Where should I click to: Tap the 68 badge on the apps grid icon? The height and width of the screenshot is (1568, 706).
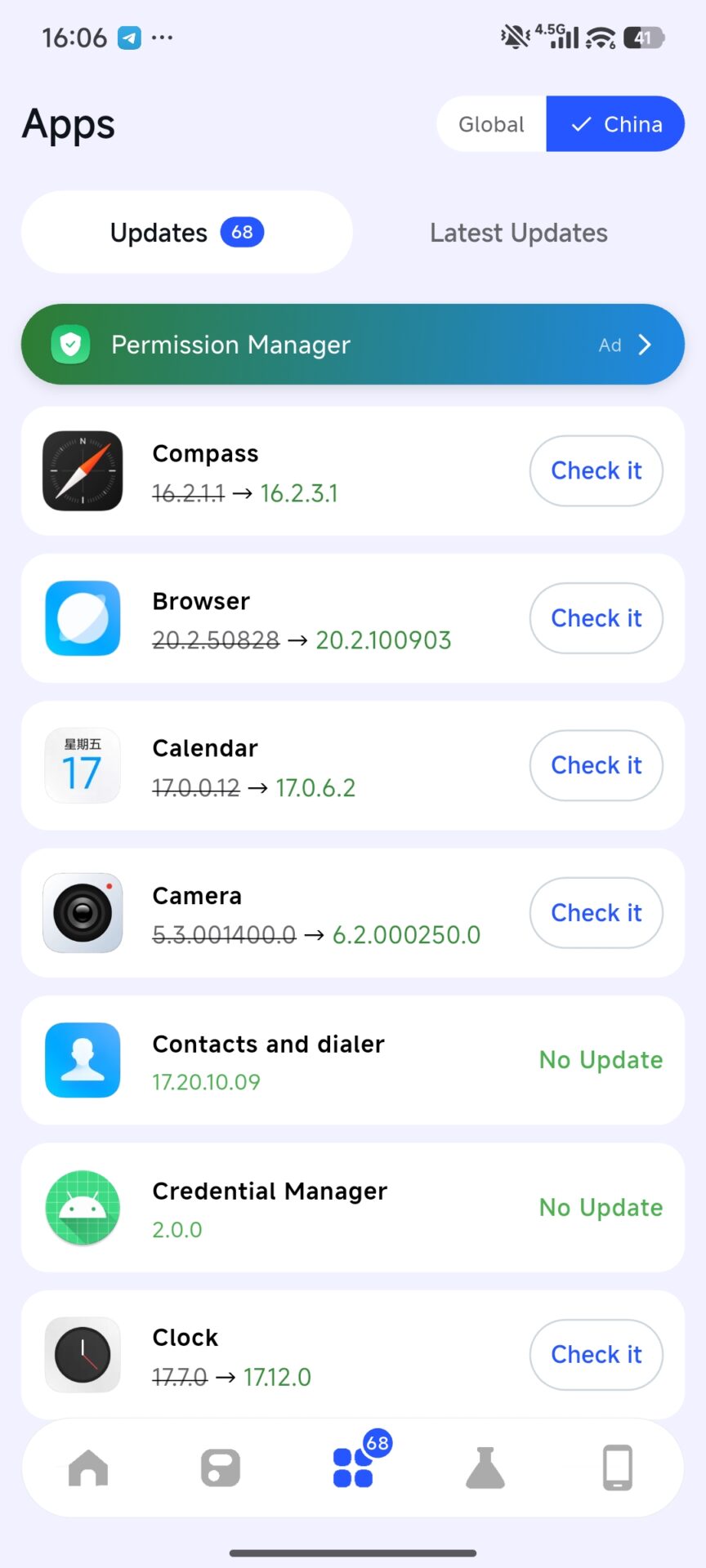(377, 1444)
